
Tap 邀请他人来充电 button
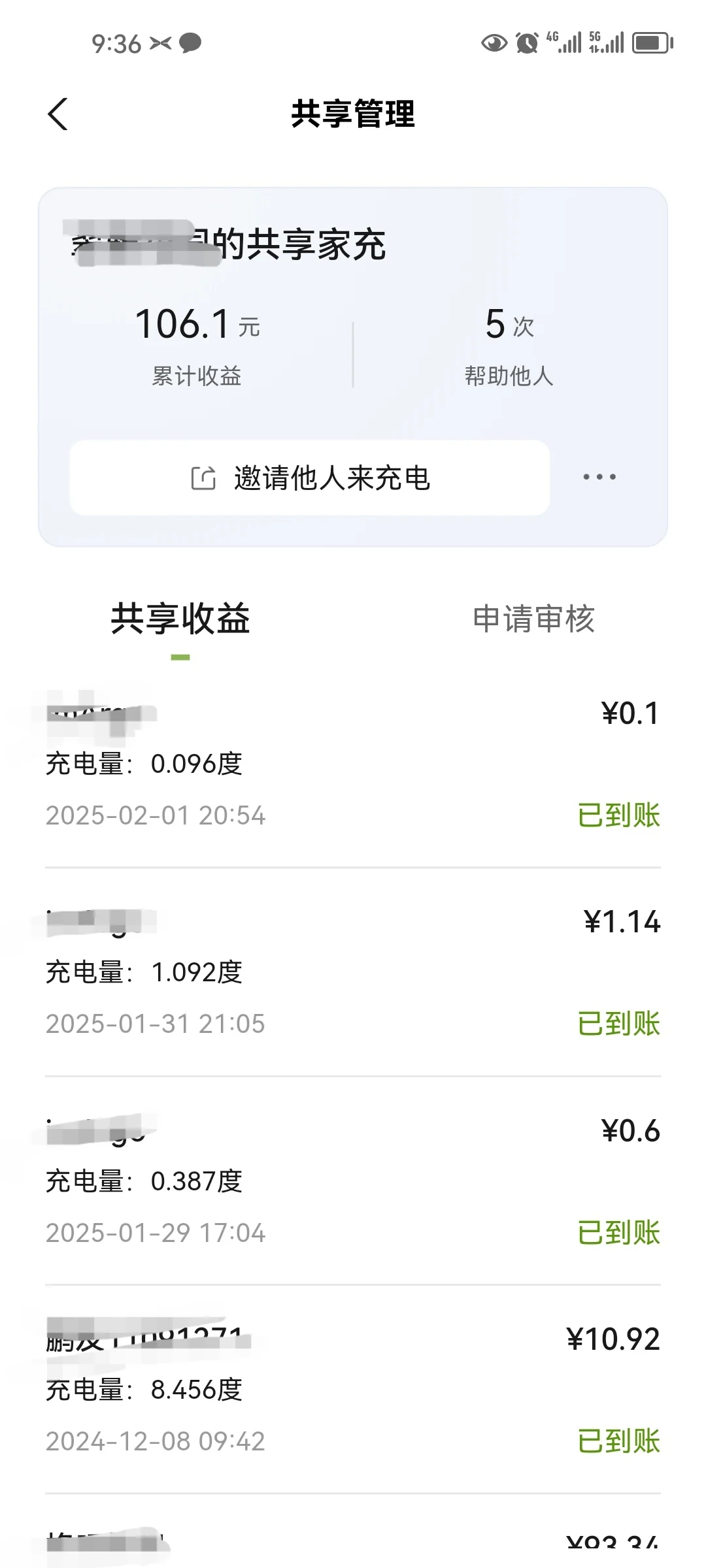309,478
